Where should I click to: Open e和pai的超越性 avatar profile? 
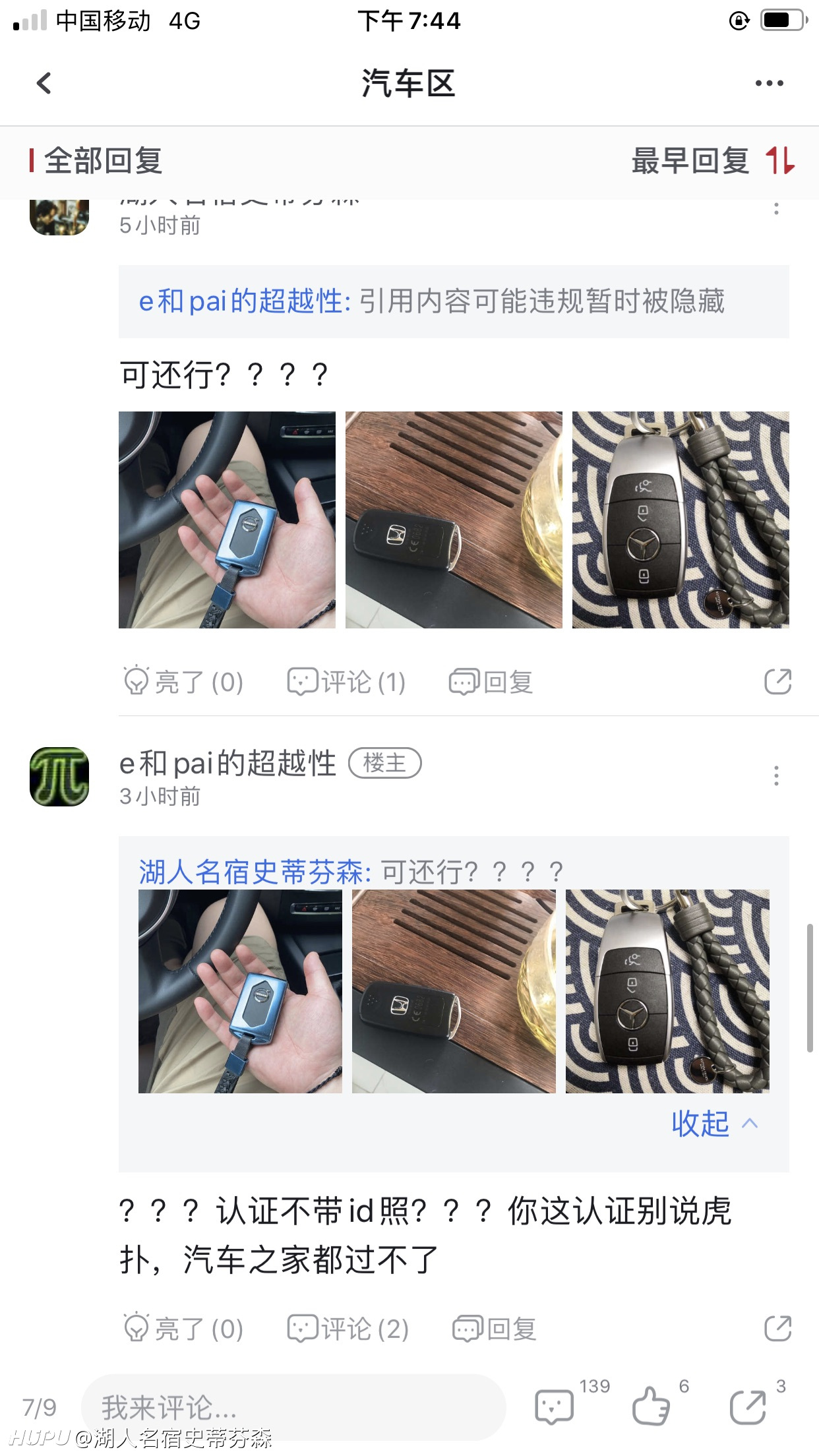[59, 776]
